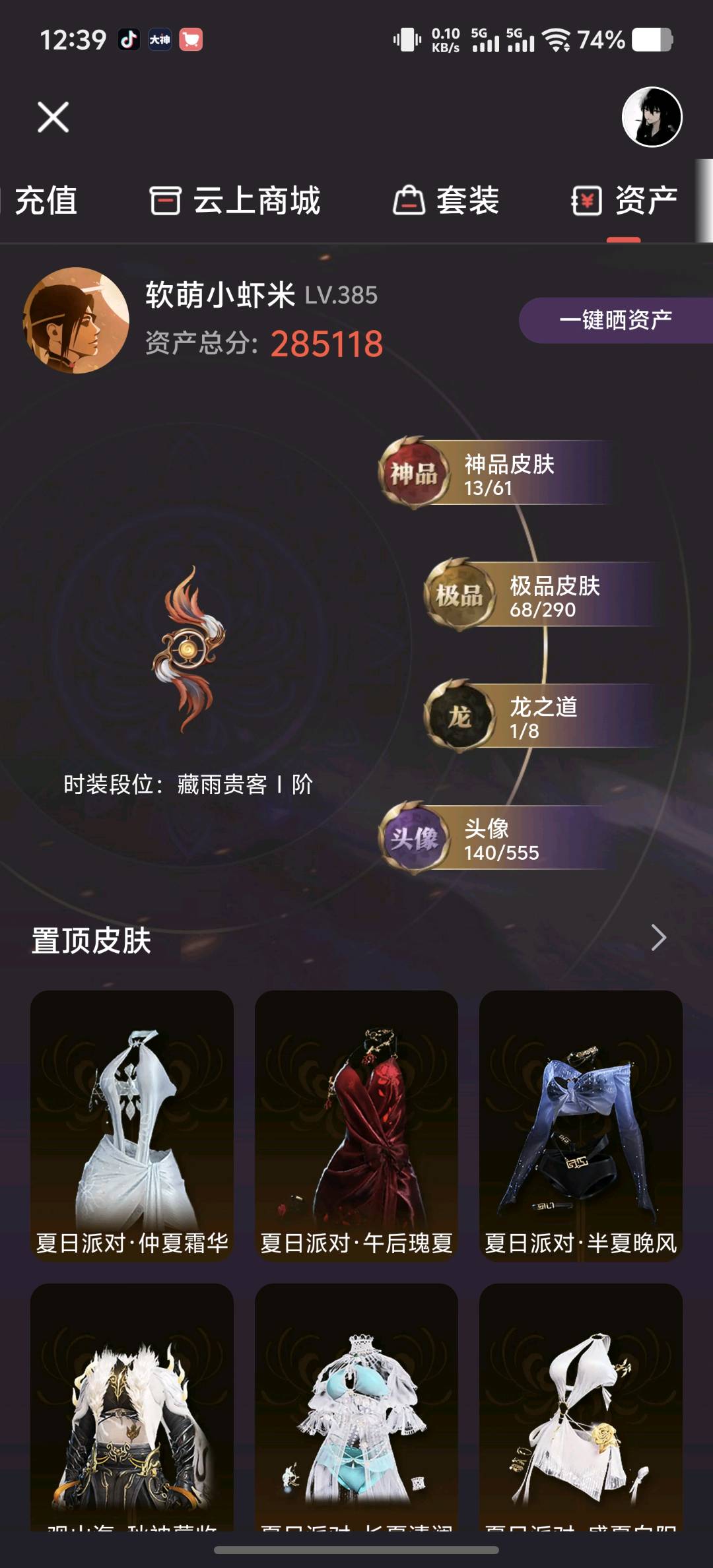Switch to the 云上商城 tab
The image size is (713, 1568).
(235, 201)
